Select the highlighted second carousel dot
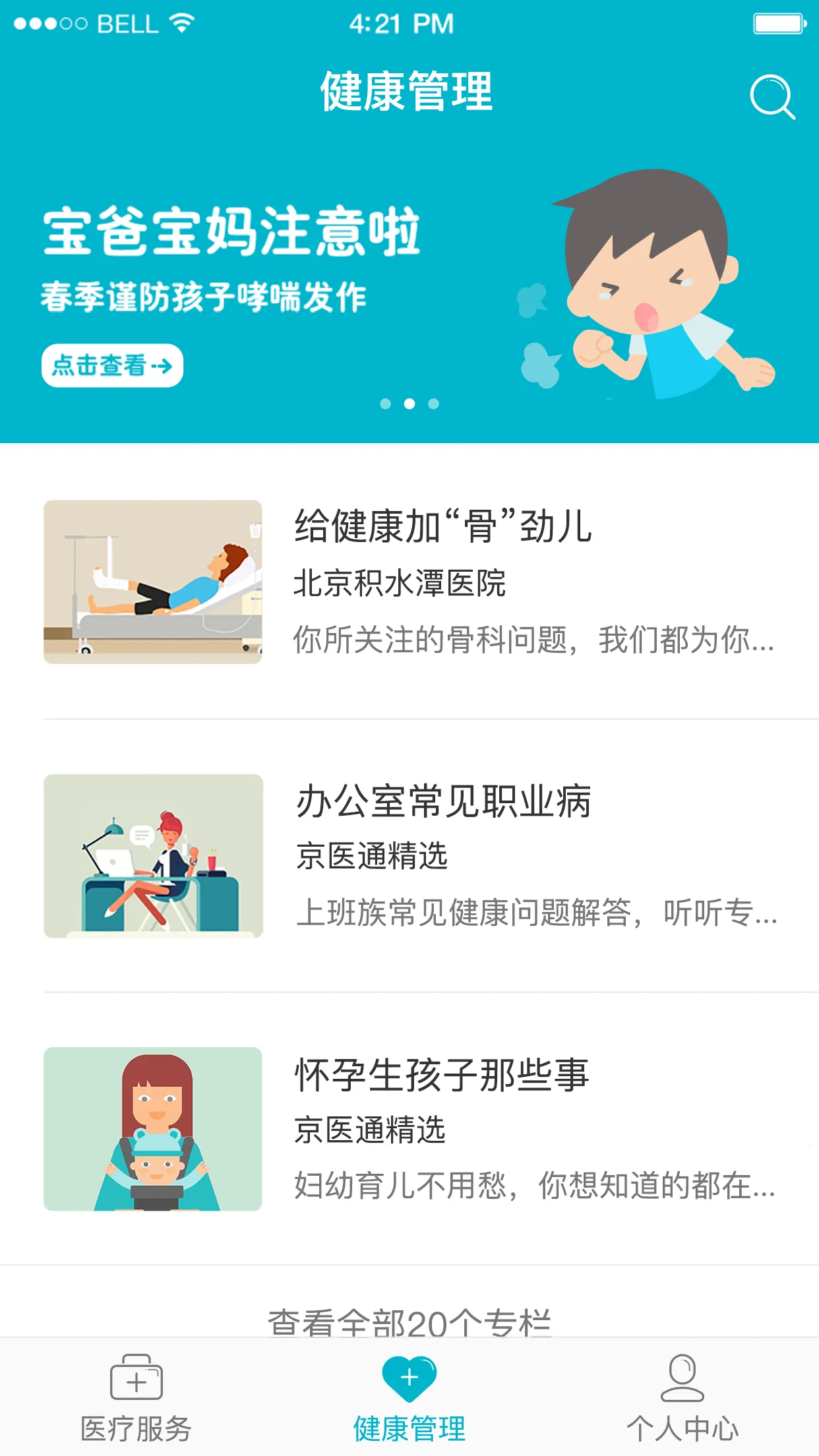Image resolution: width=819 pixels, height=1456 pixels. click(408, 405)
